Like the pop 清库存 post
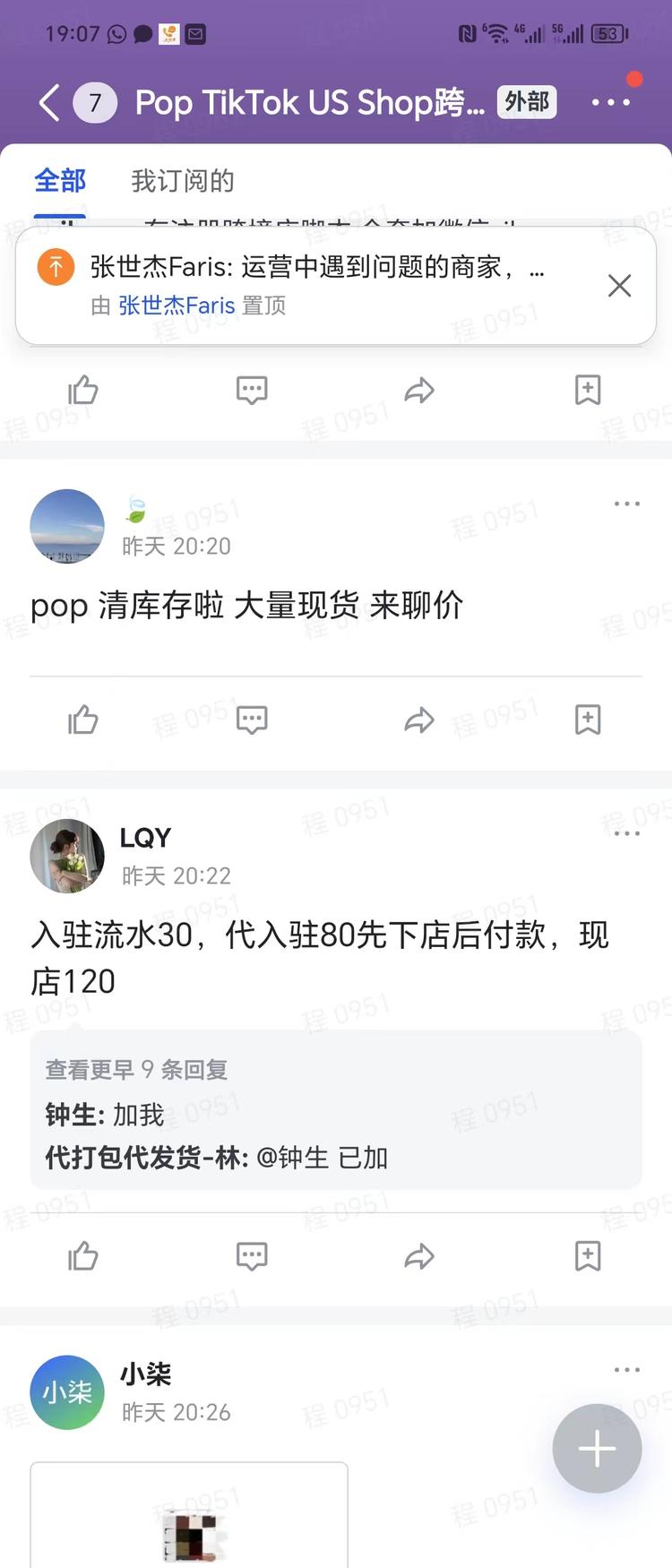672x1568 pixels. tap(82, 719)
